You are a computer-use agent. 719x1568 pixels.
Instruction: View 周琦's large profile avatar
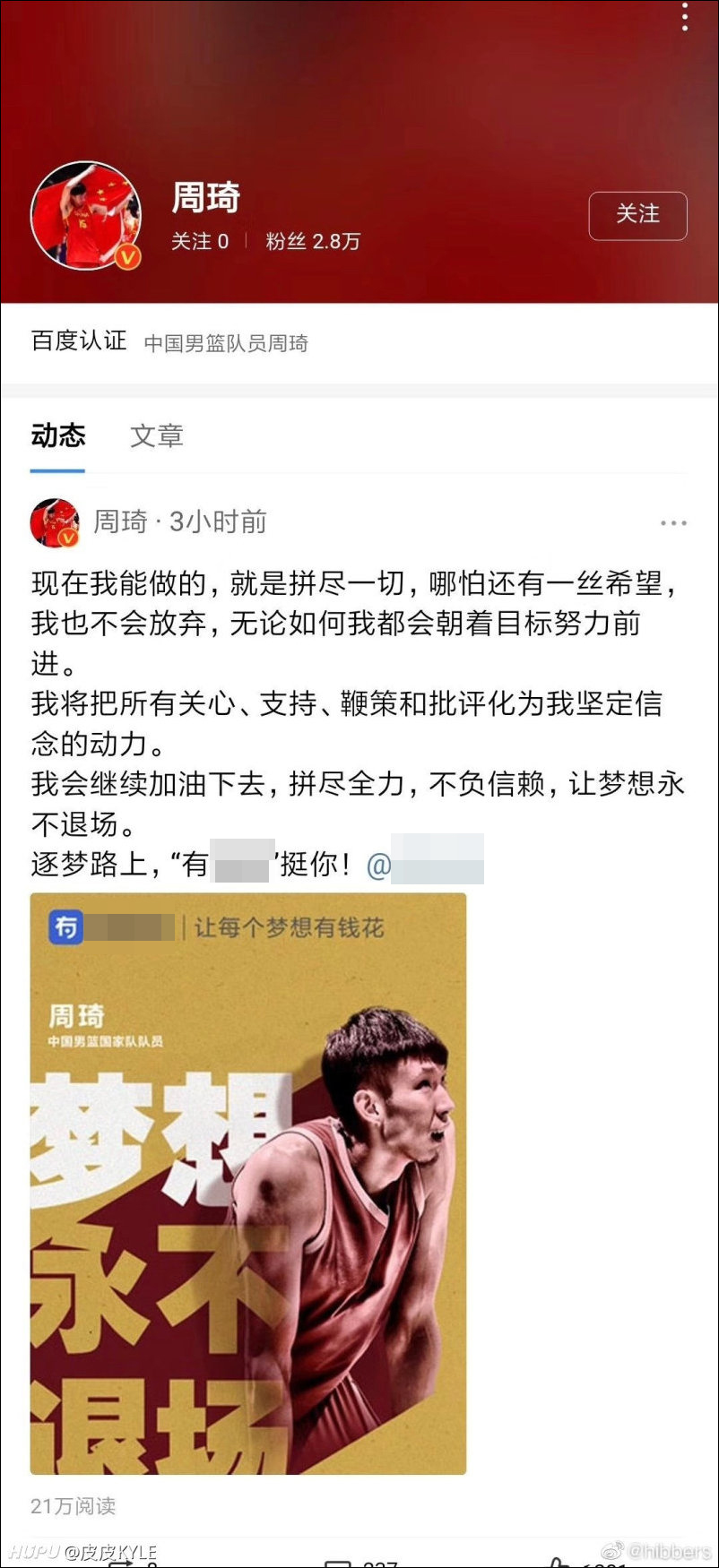86,216
